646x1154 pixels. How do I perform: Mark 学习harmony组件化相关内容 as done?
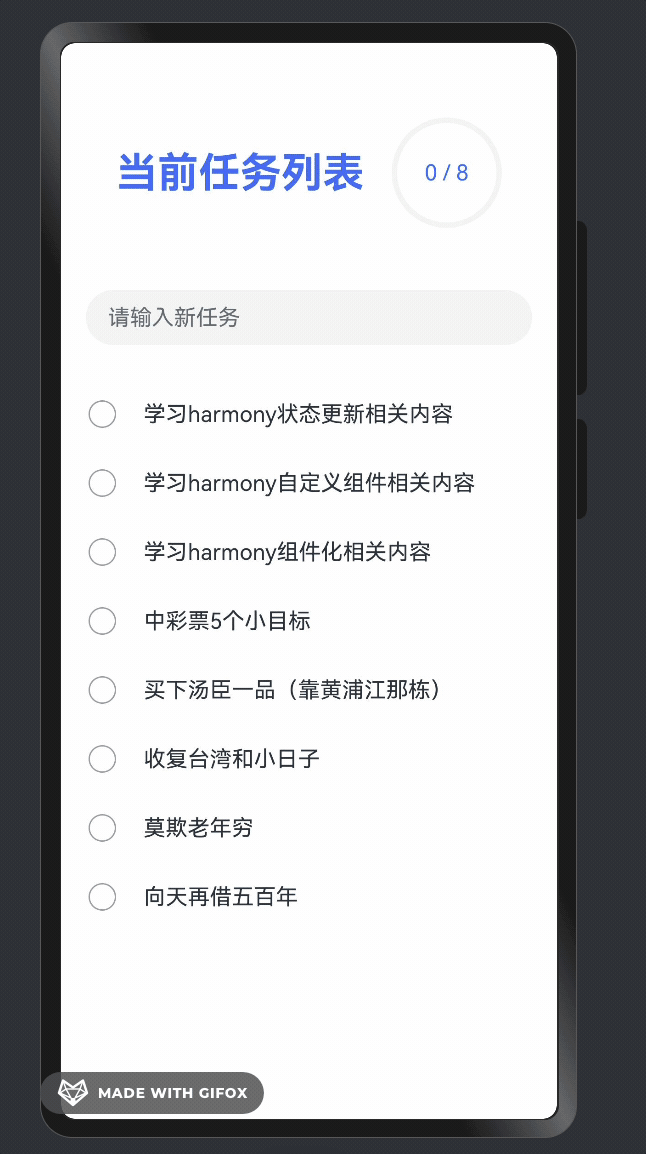(x=103, y=552)
